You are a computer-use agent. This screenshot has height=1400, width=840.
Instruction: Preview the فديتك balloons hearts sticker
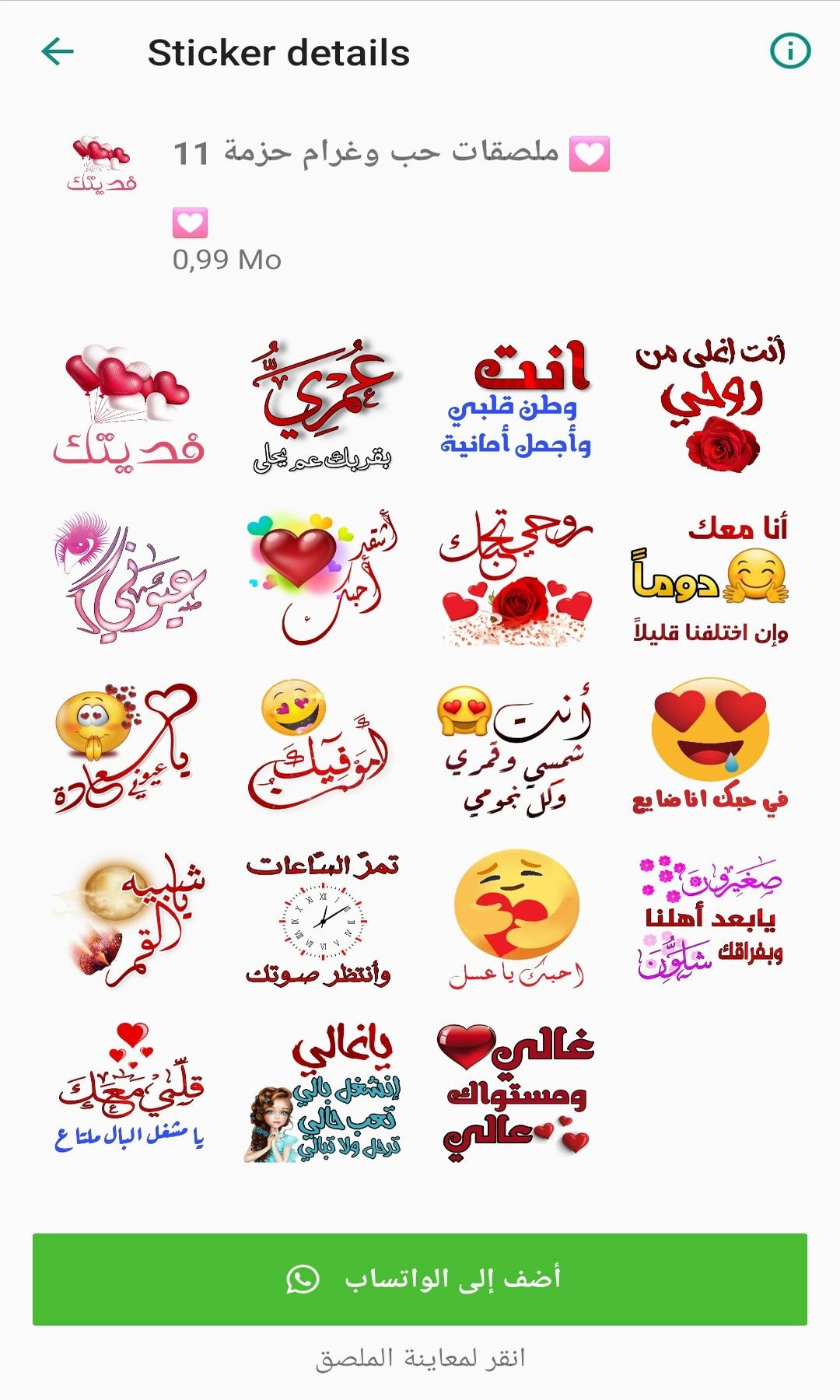(128, 406)
